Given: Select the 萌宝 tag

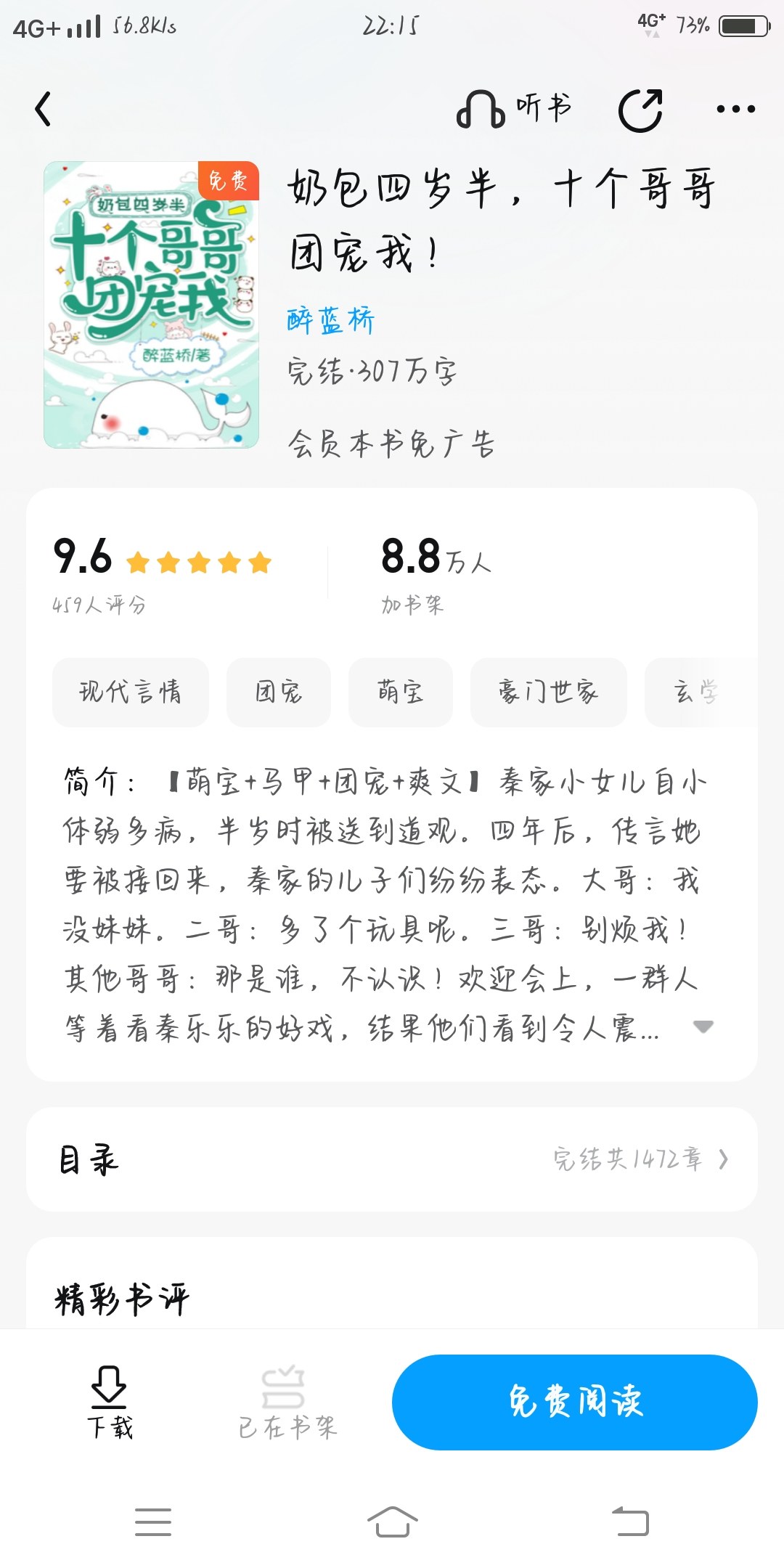Looking at the screenshot, I should tap(401, 692).
